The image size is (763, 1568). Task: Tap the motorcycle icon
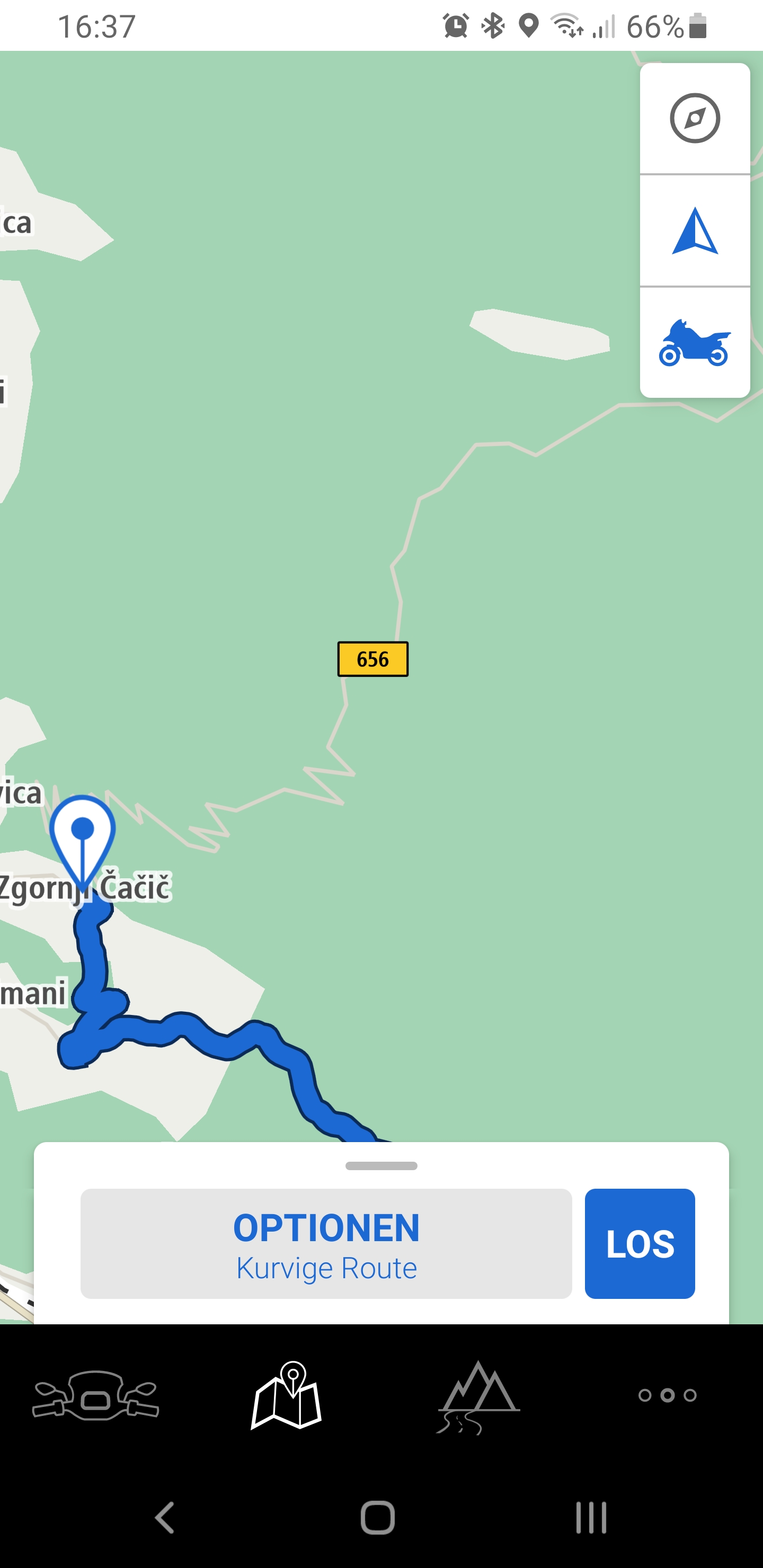(695, 343)
